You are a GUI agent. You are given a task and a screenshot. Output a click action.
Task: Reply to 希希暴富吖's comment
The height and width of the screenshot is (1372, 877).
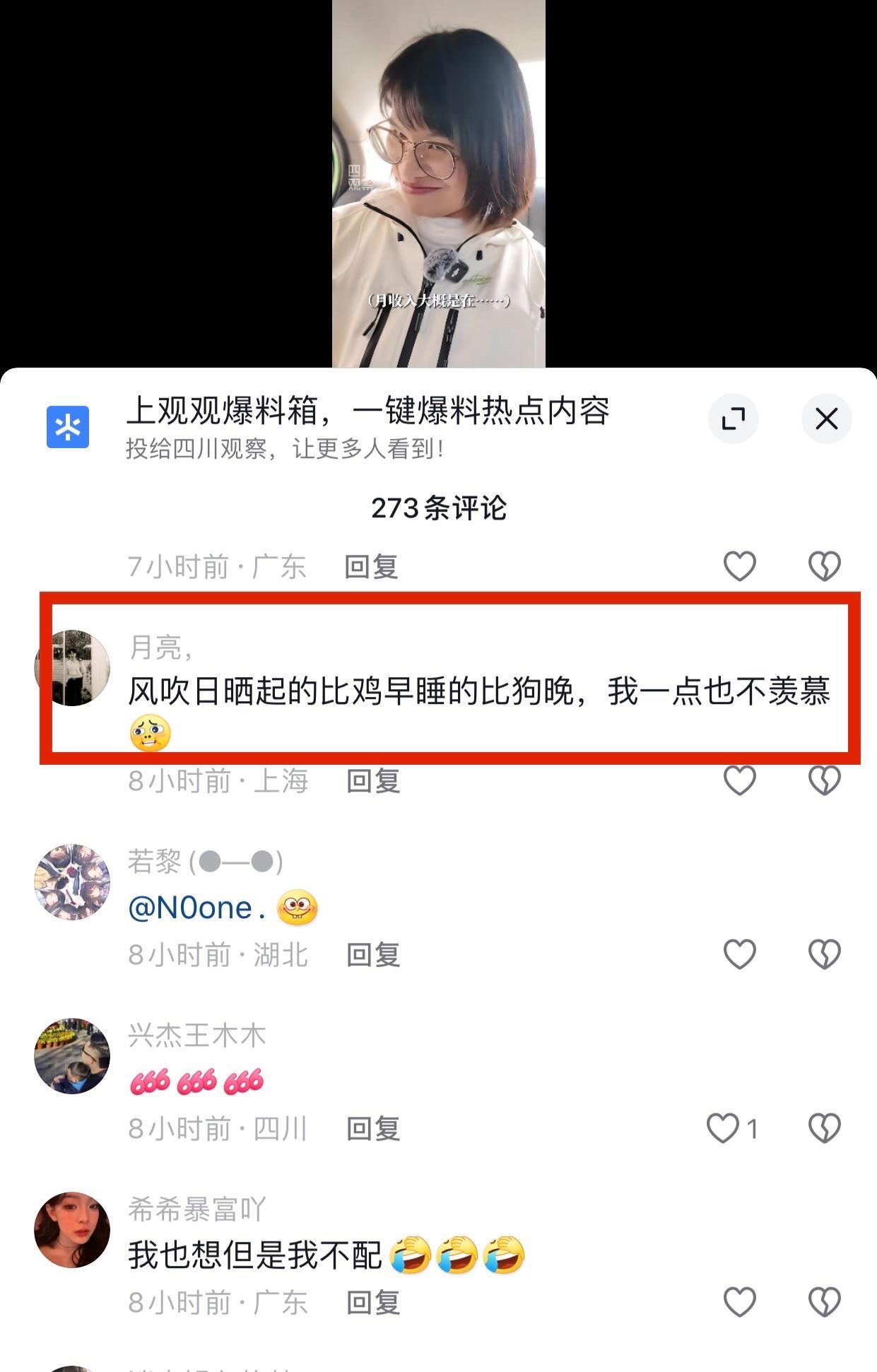point(373,1303)
